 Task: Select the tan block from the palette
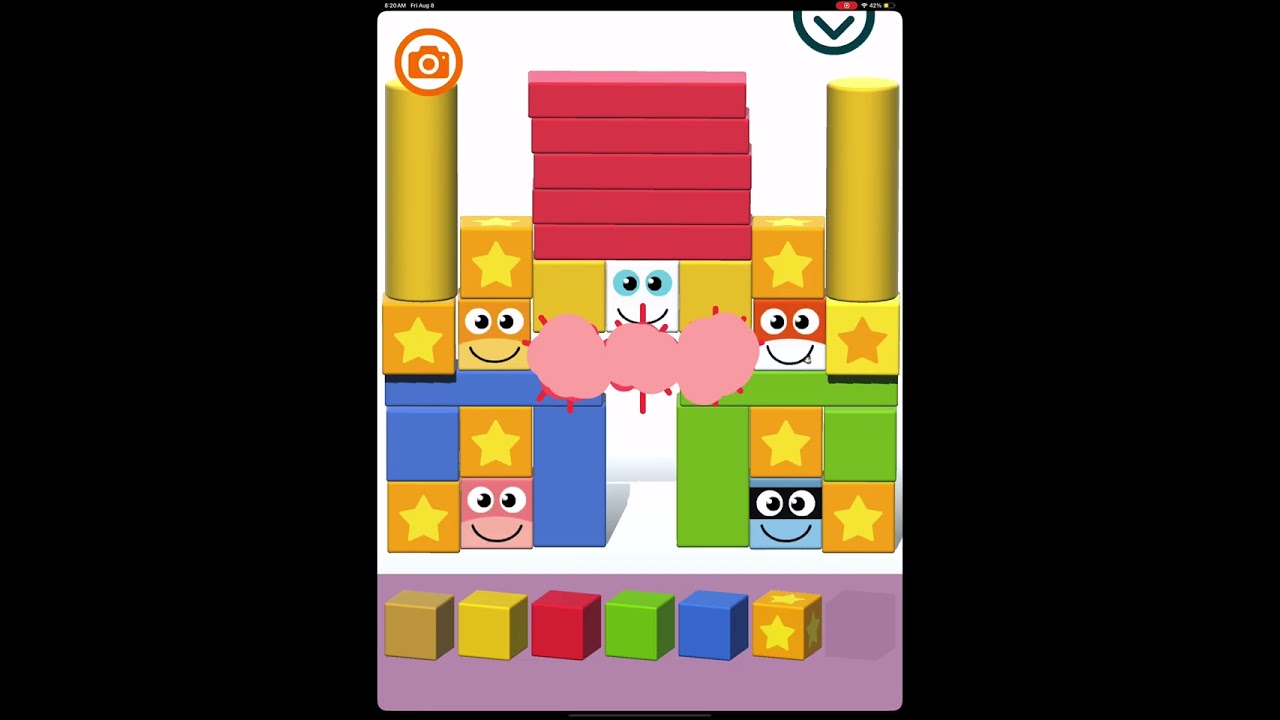tap(419, 625)
